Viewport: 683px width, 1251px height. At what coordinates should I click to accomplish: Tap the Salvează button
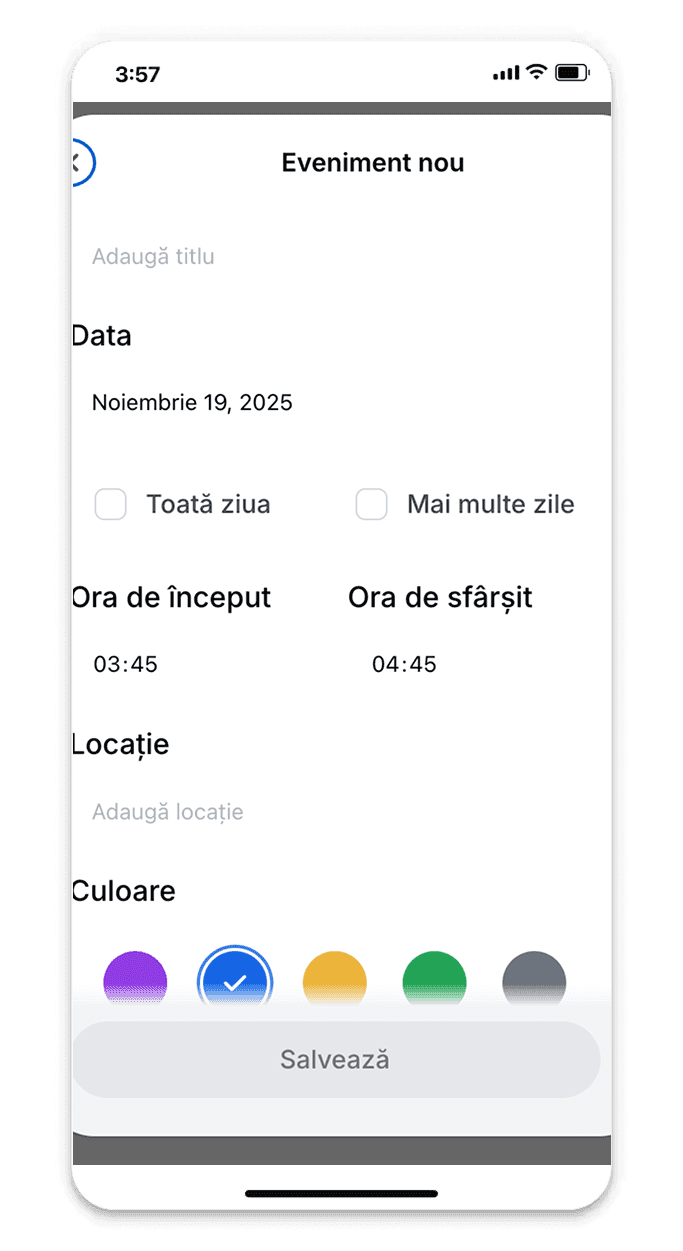click(x=336, y=1060)
